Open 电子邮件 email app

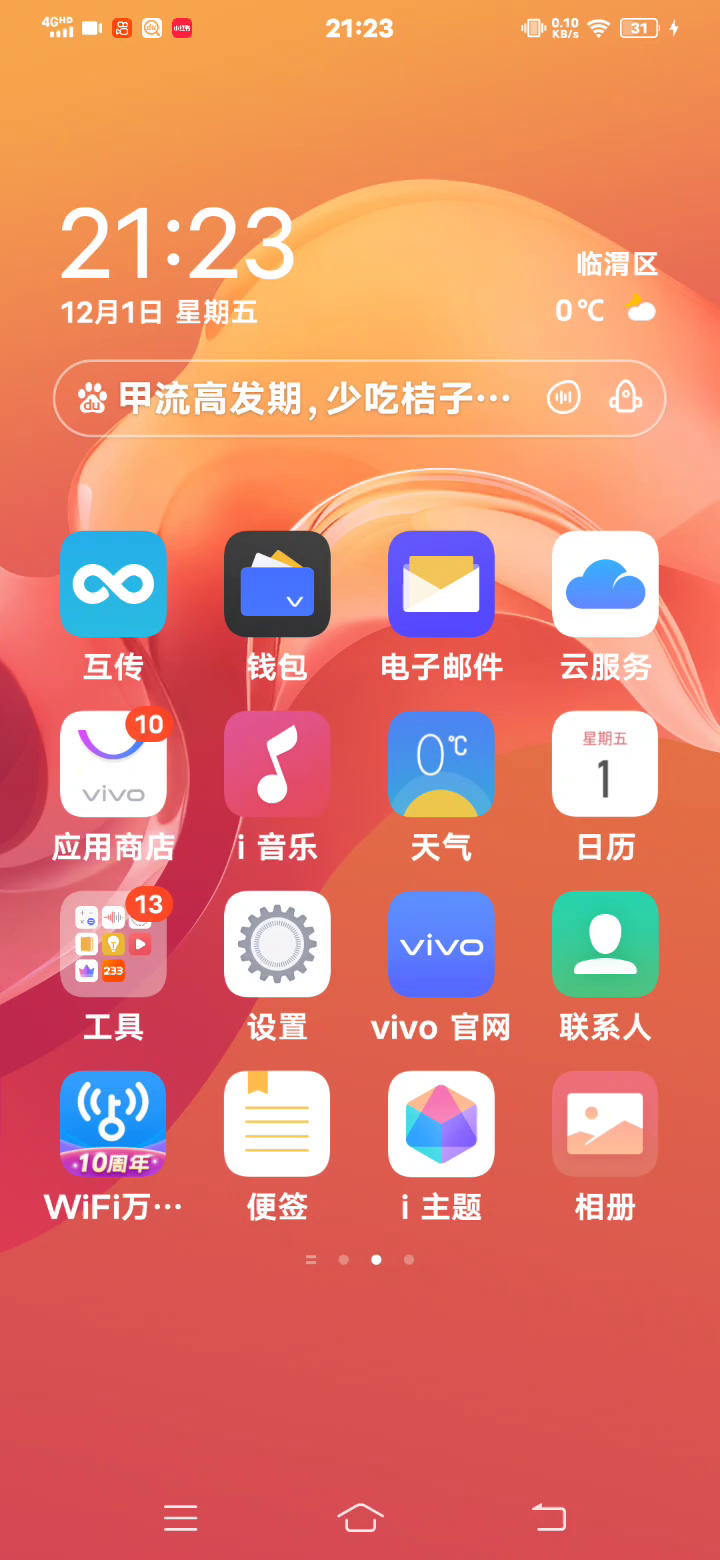pyautogui.click(x=441, y=584)
